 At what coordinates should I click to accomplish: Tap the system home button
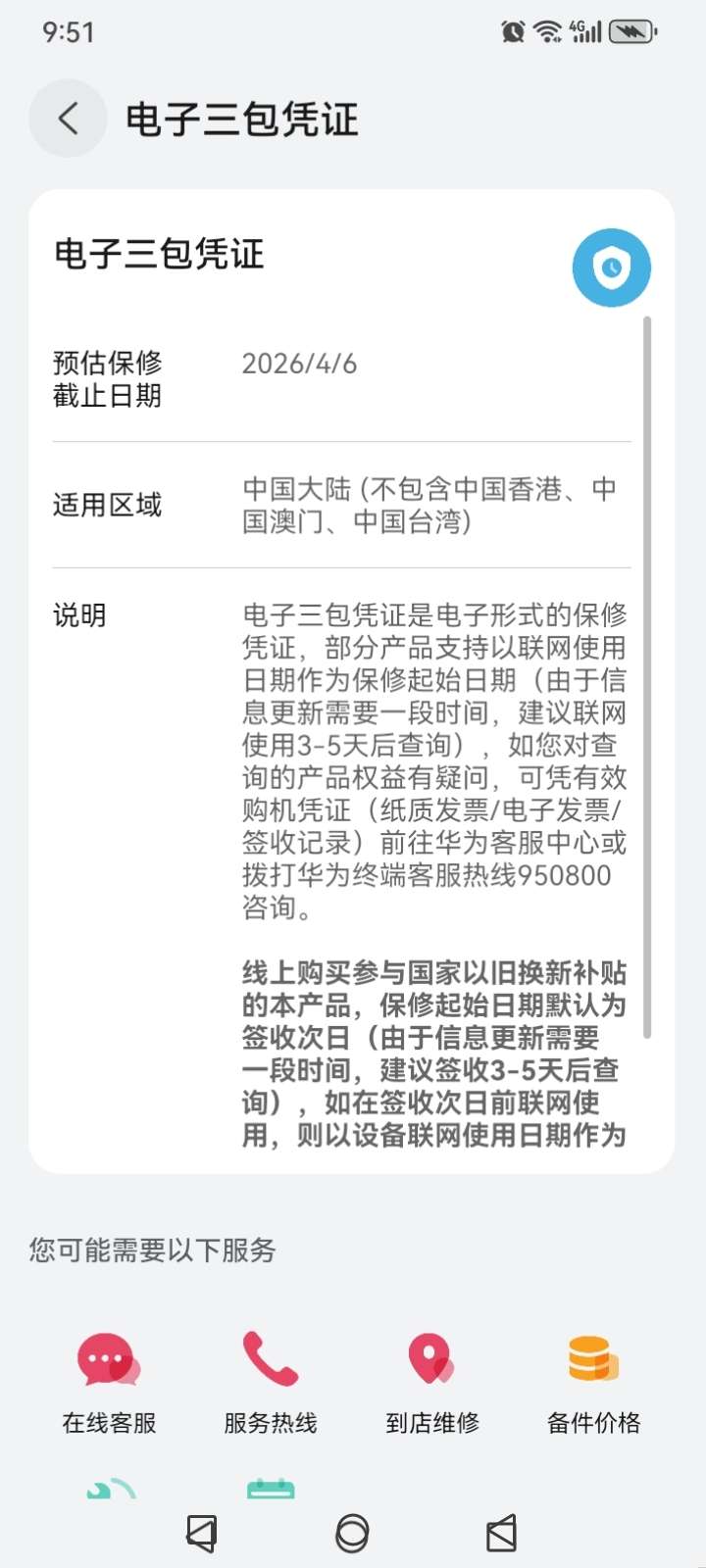(x=352, y=1534)
